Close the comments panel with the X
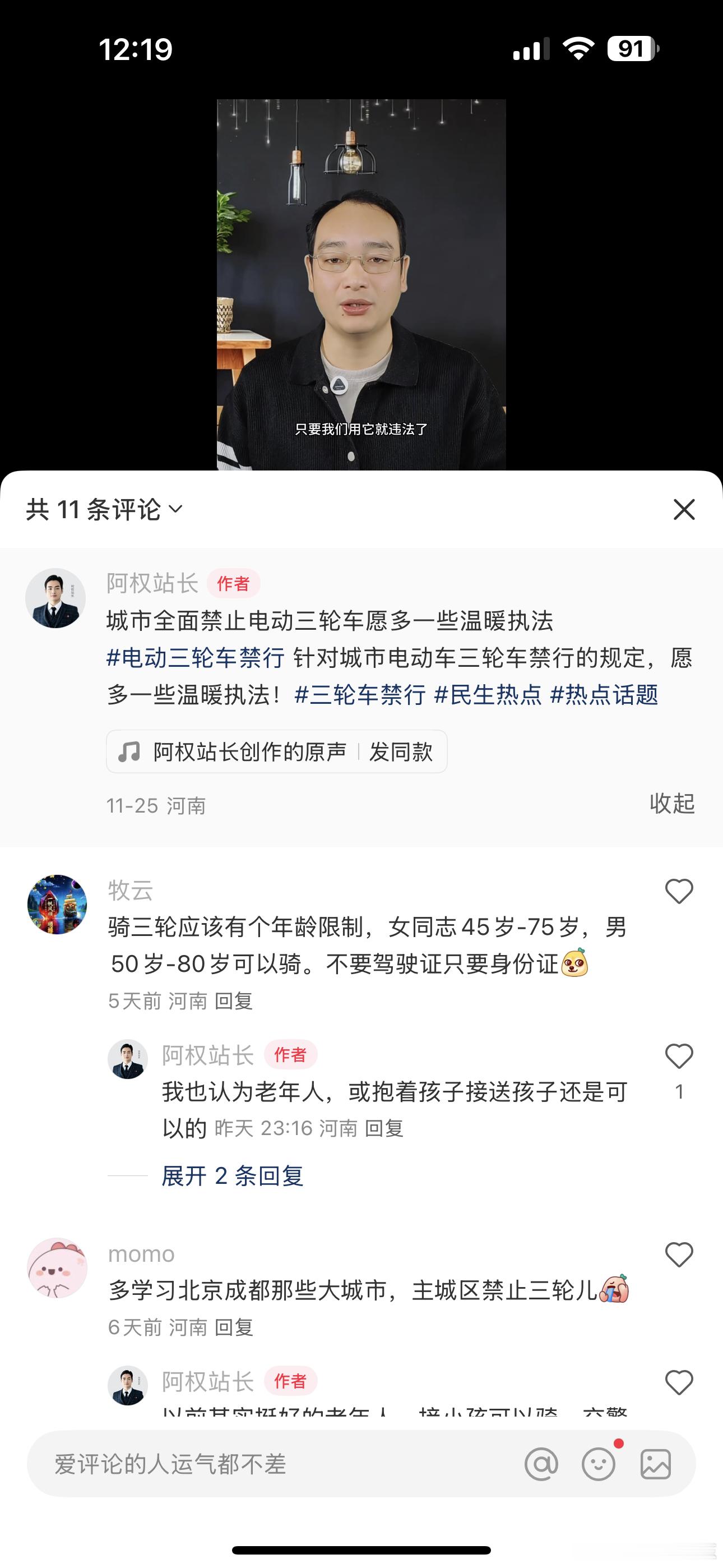This screenshot has width=723, height=1568. [685, 510]
